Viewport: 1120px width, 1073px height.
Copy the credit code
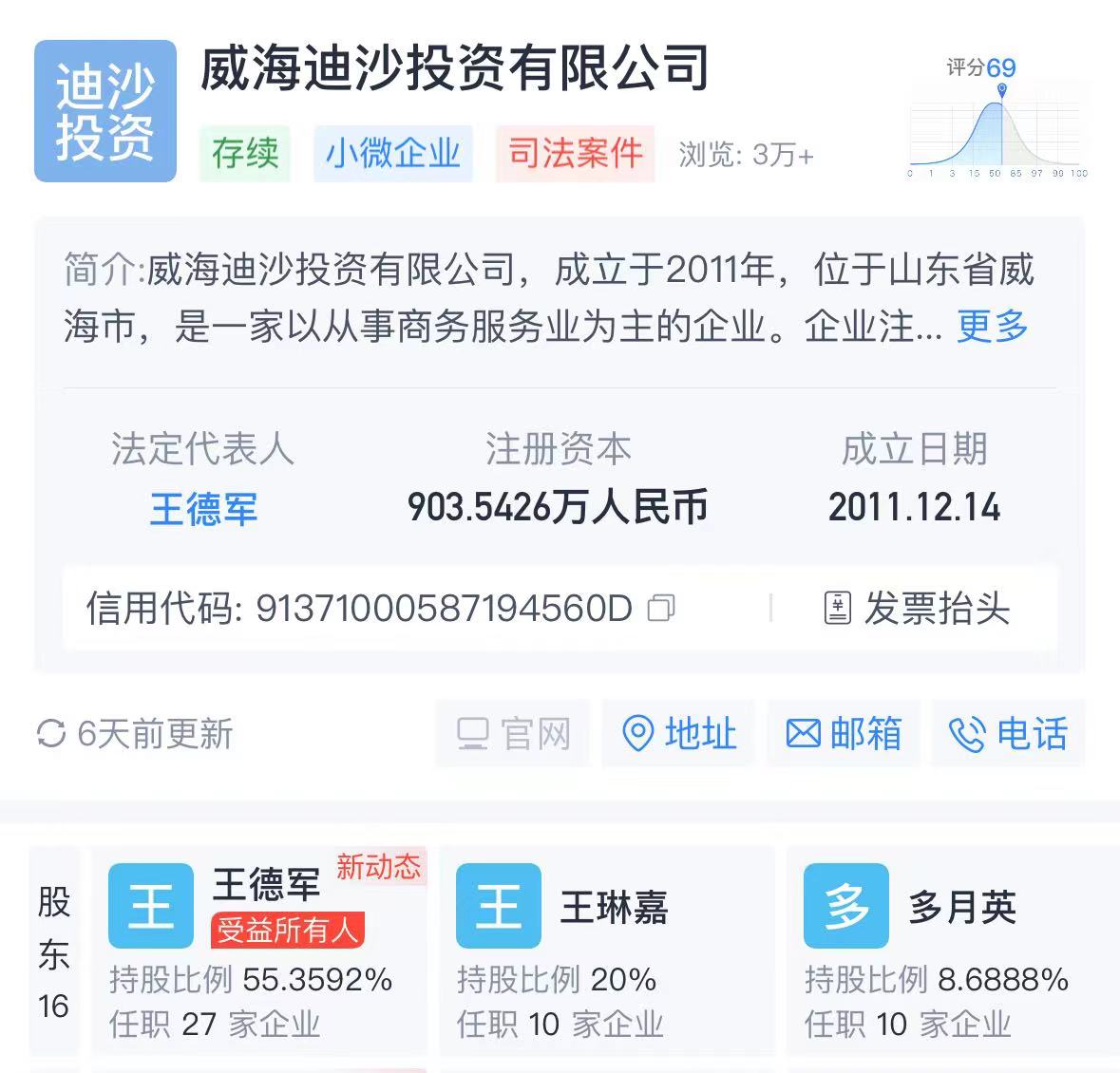coord(661,608)
